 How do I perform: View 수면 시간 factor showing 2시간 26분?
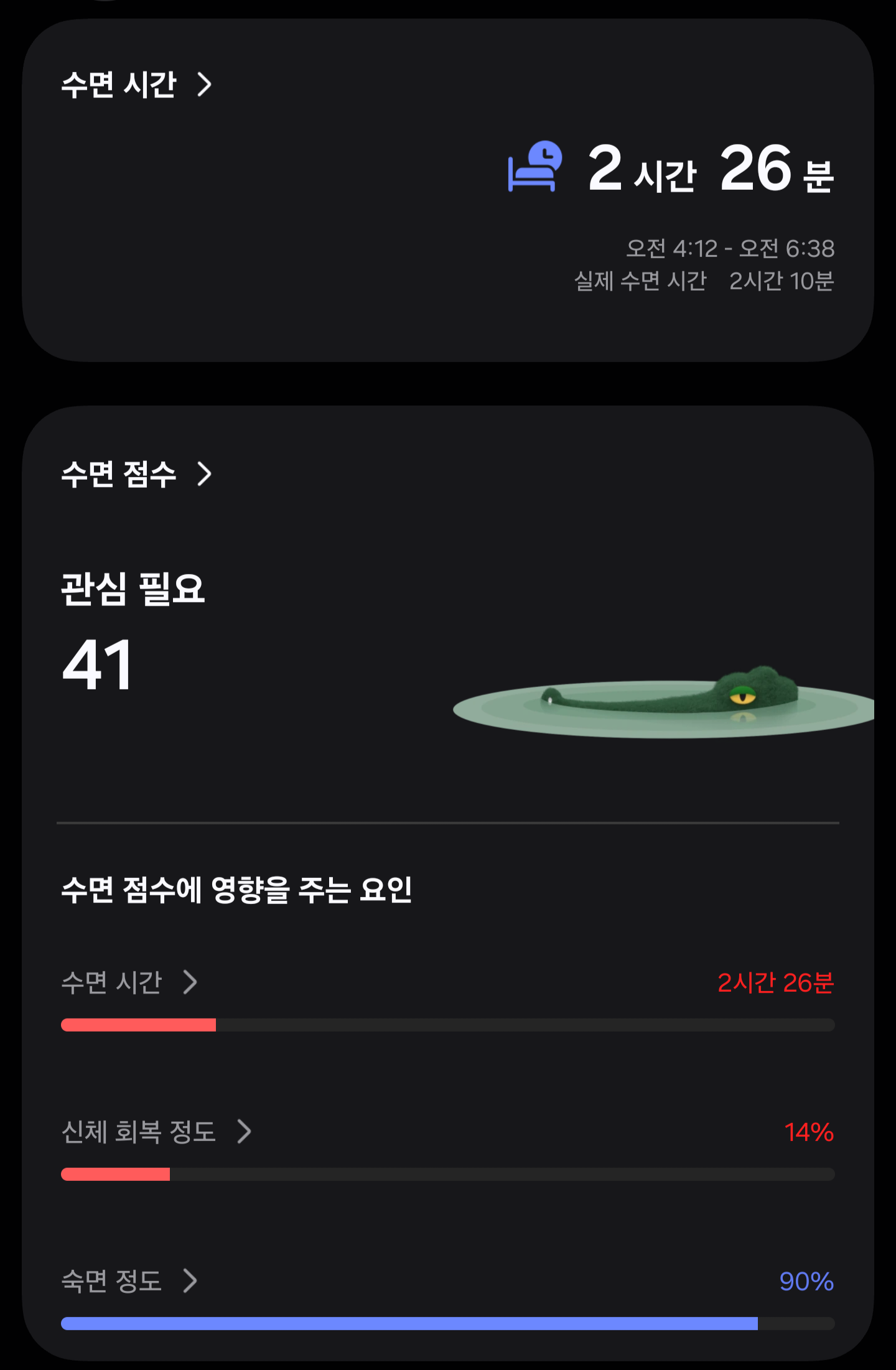[x=129, y=982]
